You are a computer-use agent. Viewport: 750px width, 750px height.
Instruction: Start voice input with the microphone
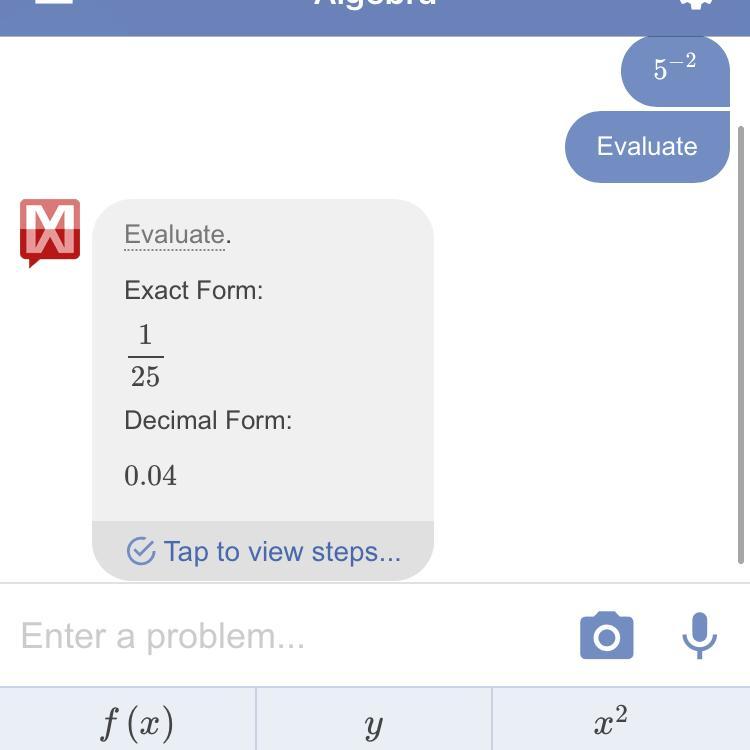pos(699,634)
